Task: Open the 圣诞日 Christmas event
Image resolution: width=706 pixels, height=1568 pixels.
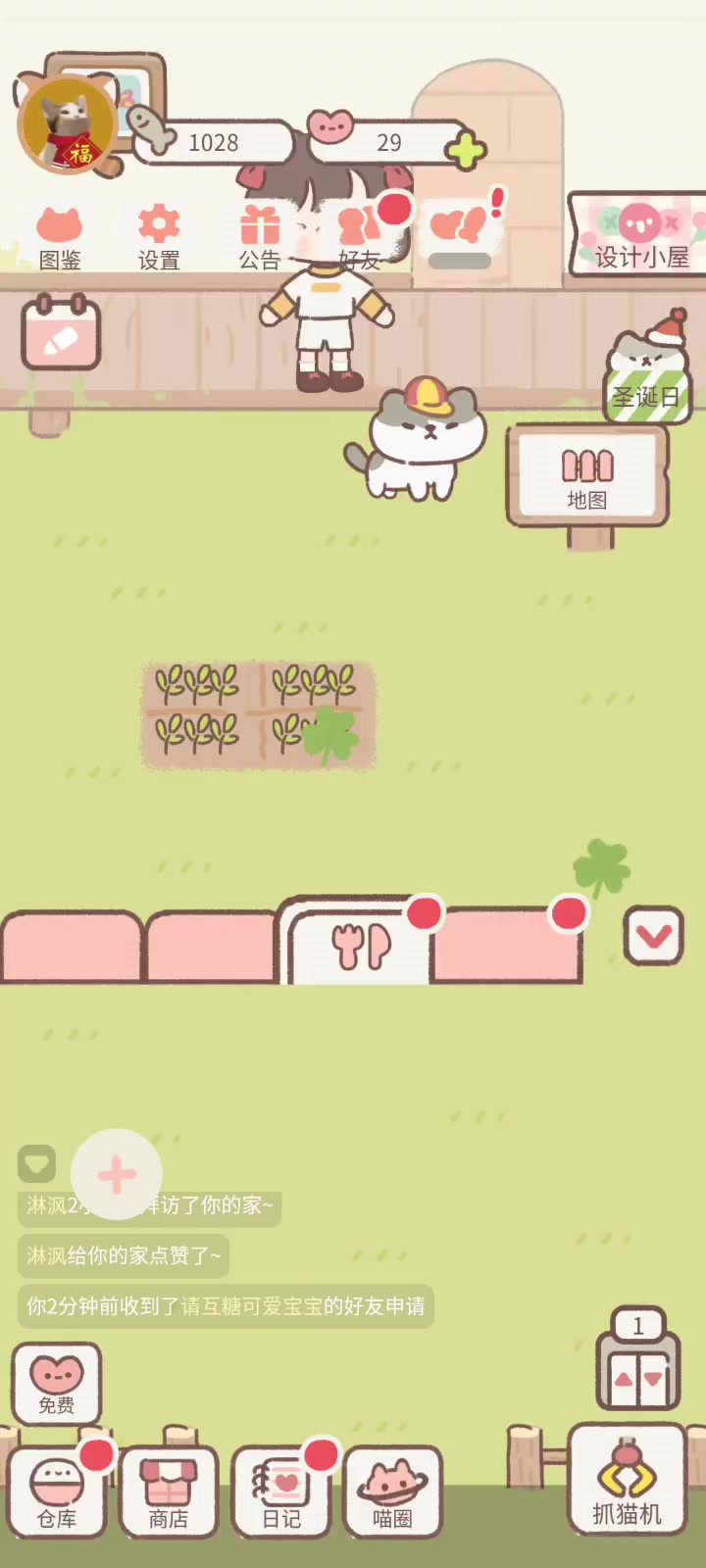Action: point(647,368)
